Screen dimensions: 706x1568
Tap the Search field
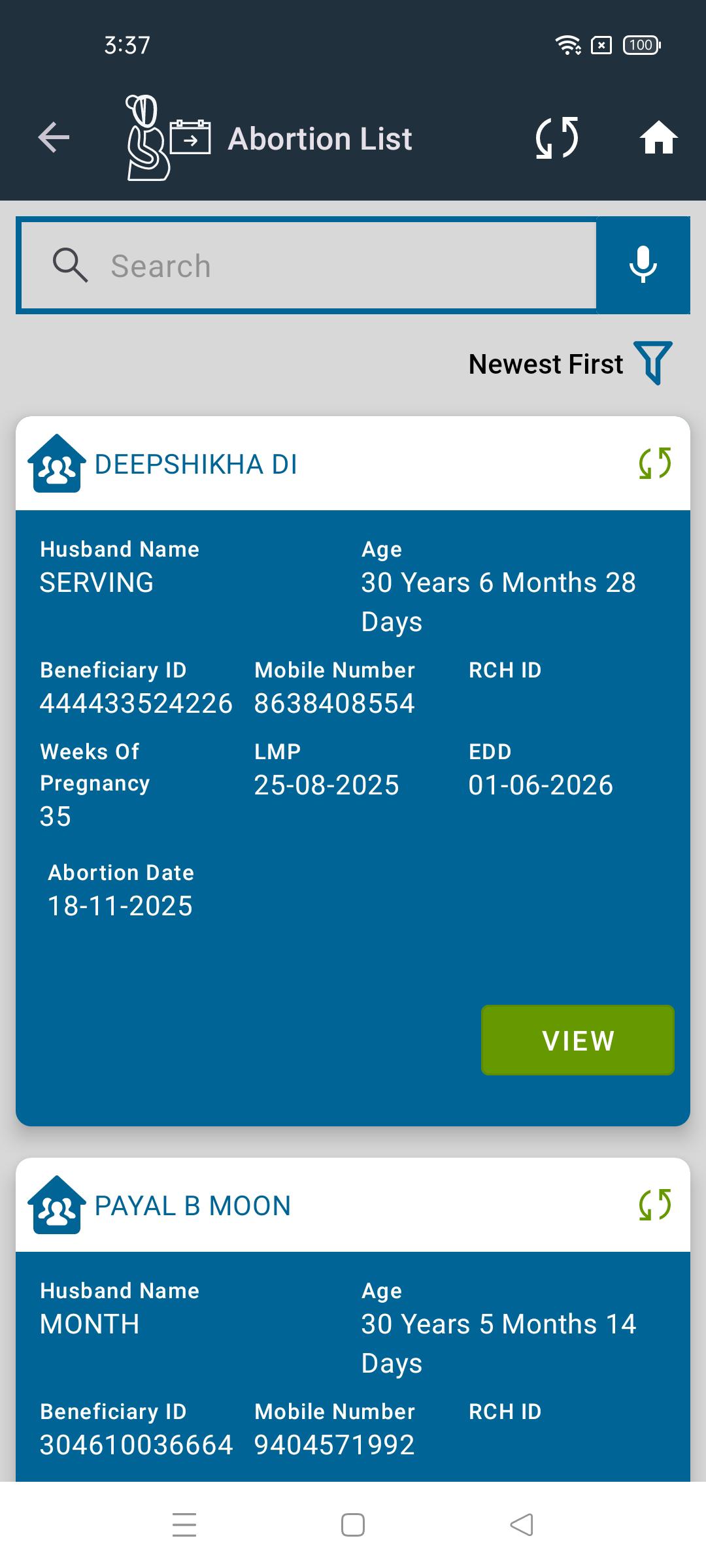tap(309, 265)
